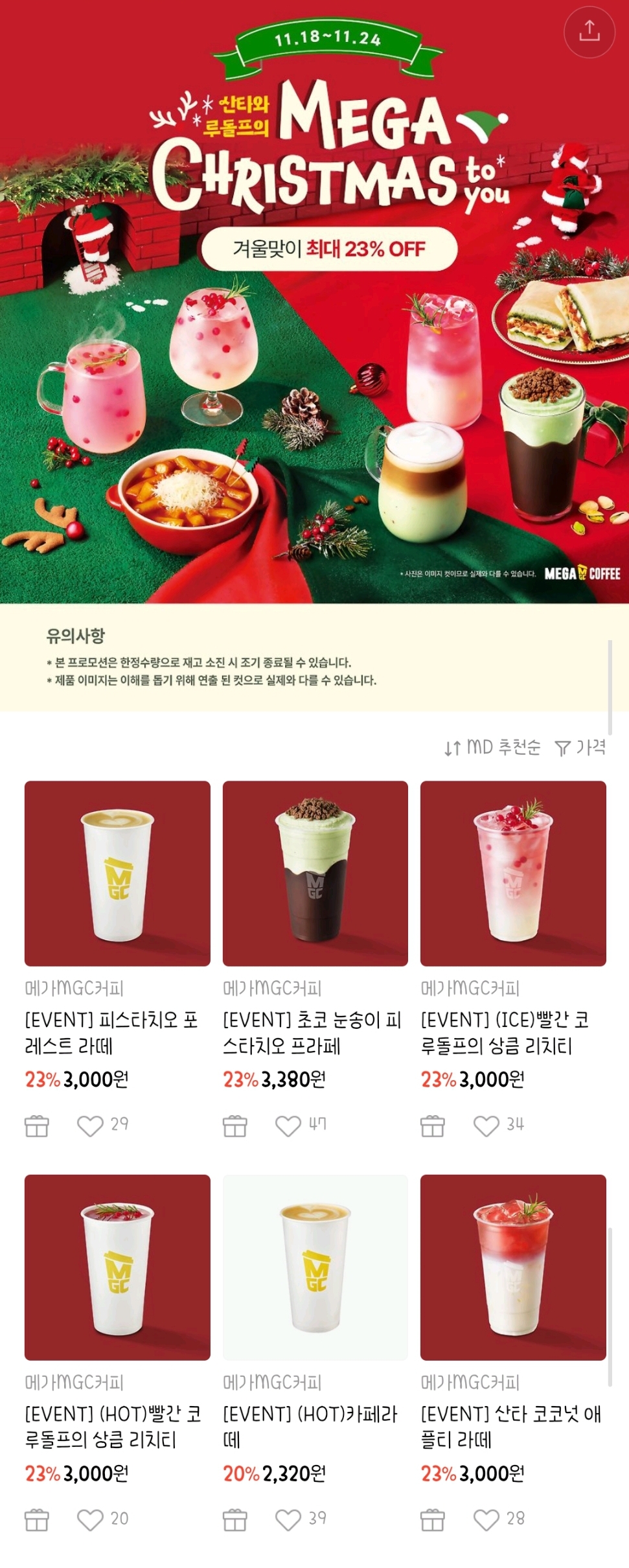The image size is (629, 1568).
Task: Like the 산타 코코넛 애플티 라떼
Action: tap(486, 1519)
